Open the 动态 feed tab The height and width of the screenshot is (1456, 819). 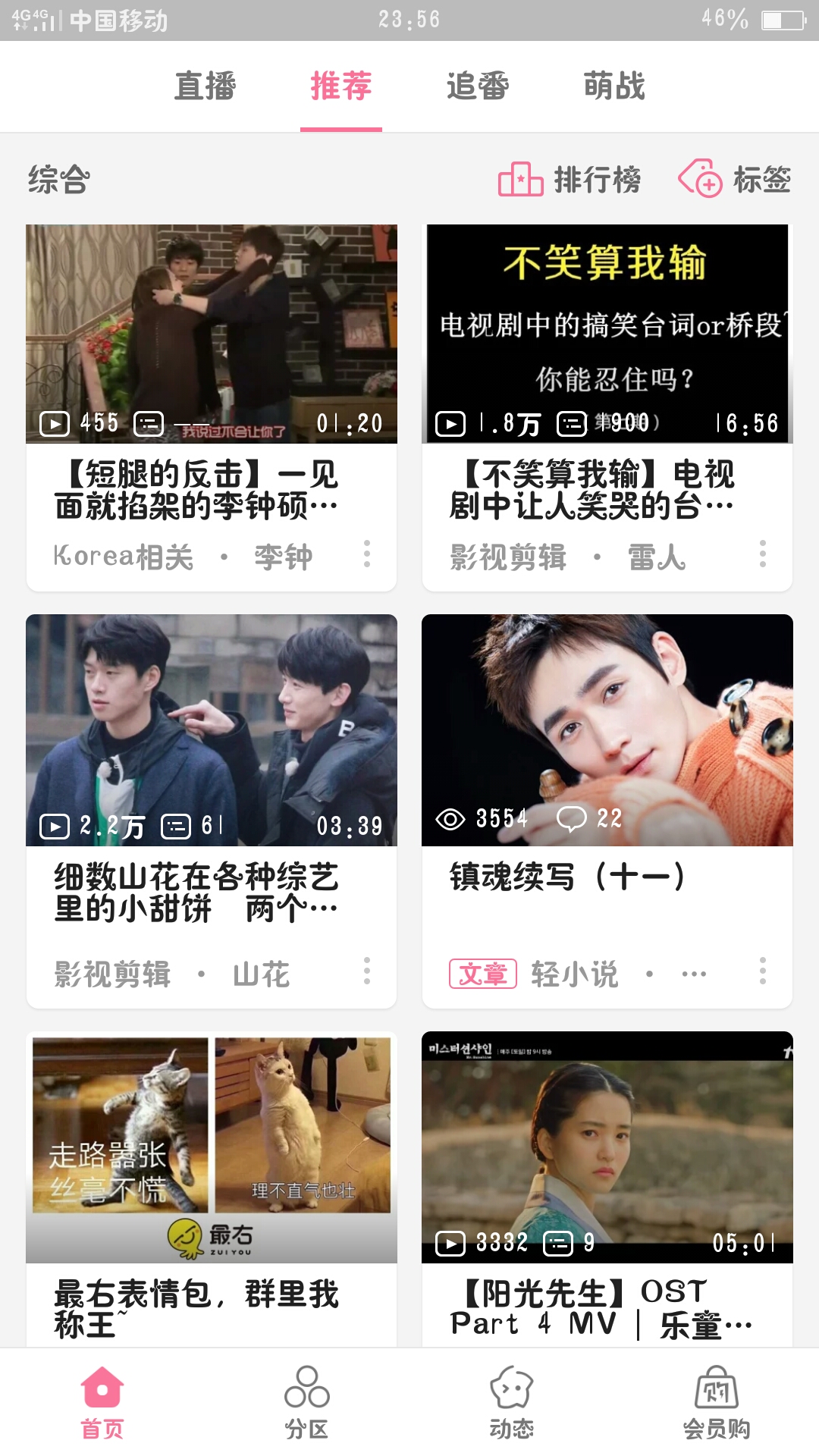click(512, 1402)
